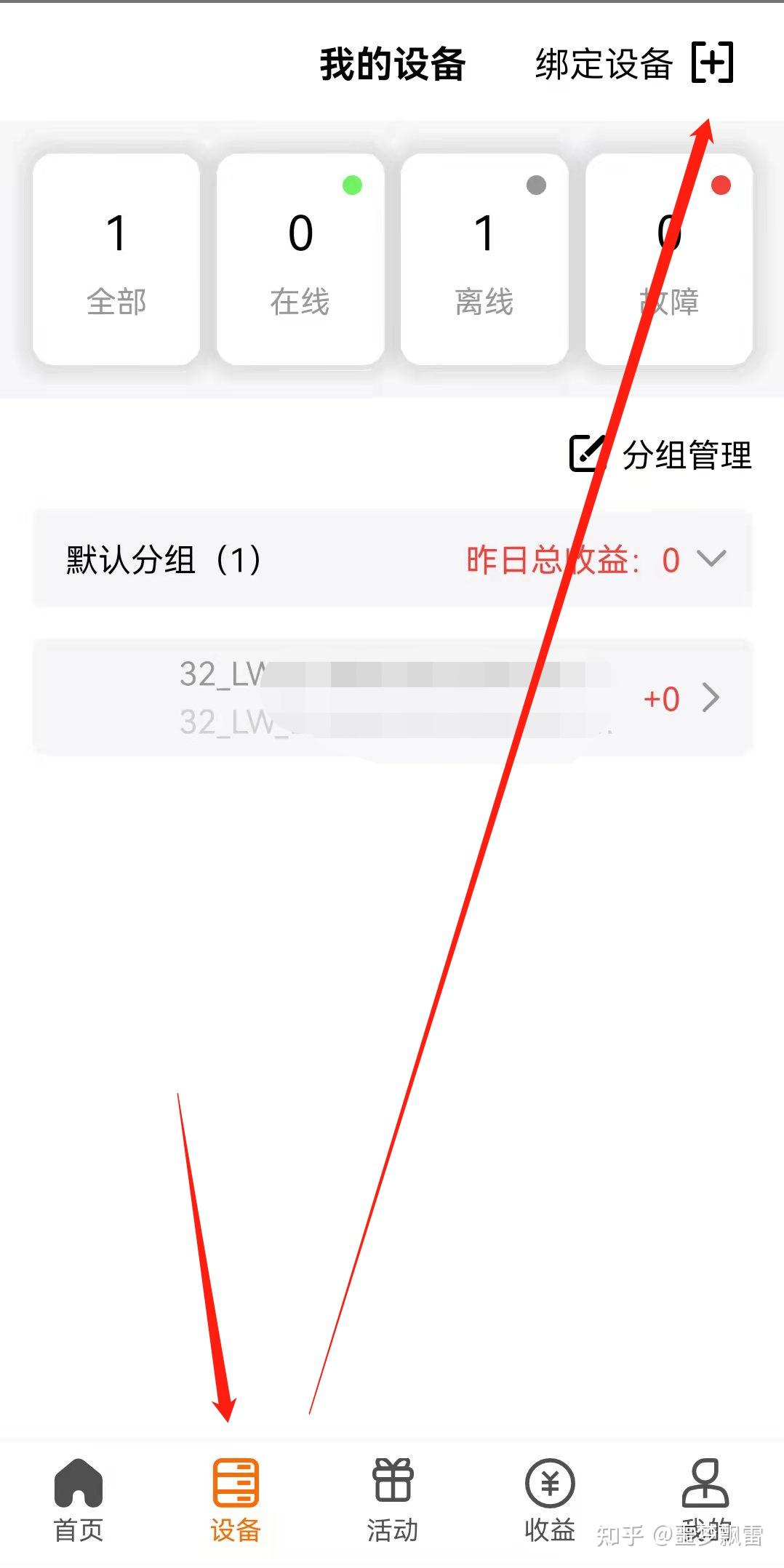Image resolution: width=784 pixels, height=1568 pixels.
Task: Open 分组管理 group management
Action: [x=660, y=455]
